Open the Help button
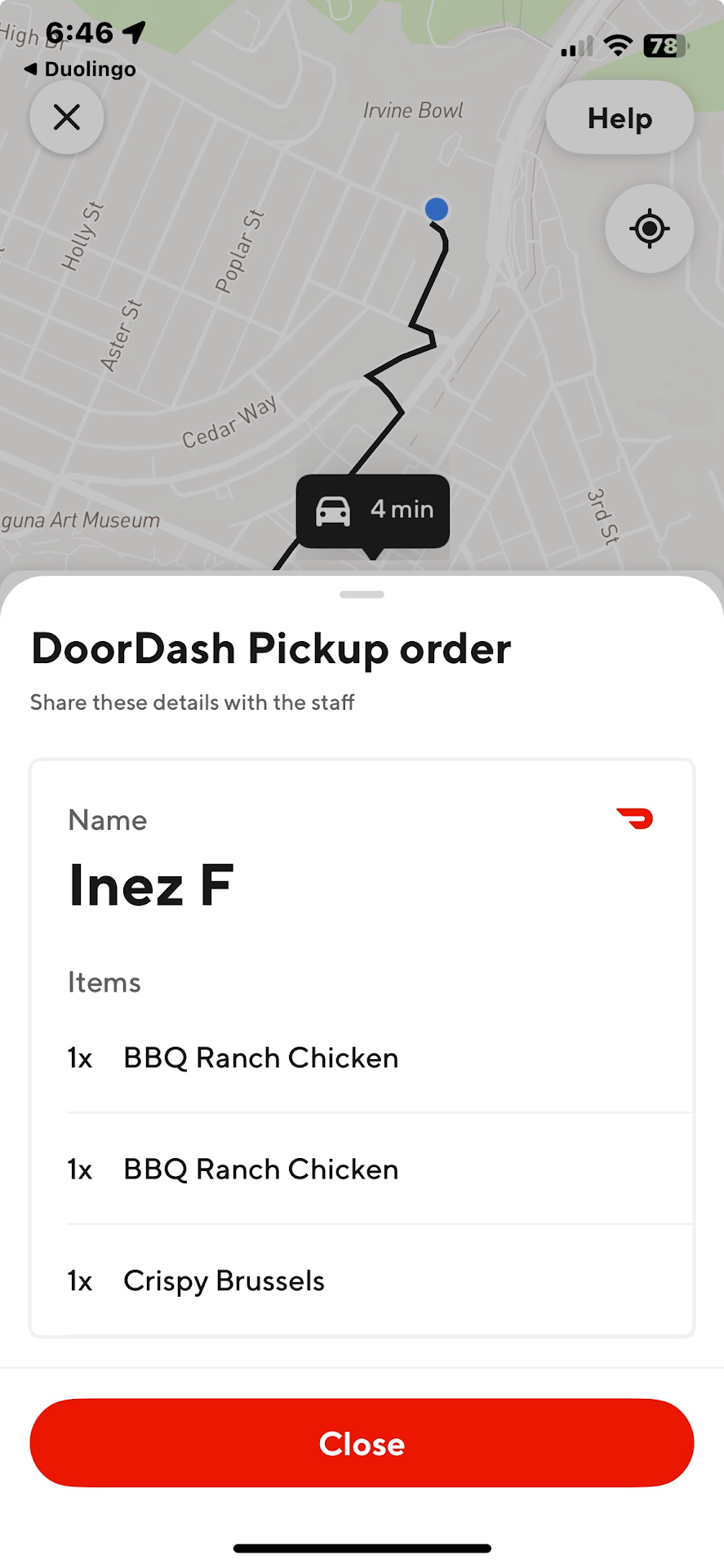The height and width of the screenshot is (1568, 724). point(620,118)
